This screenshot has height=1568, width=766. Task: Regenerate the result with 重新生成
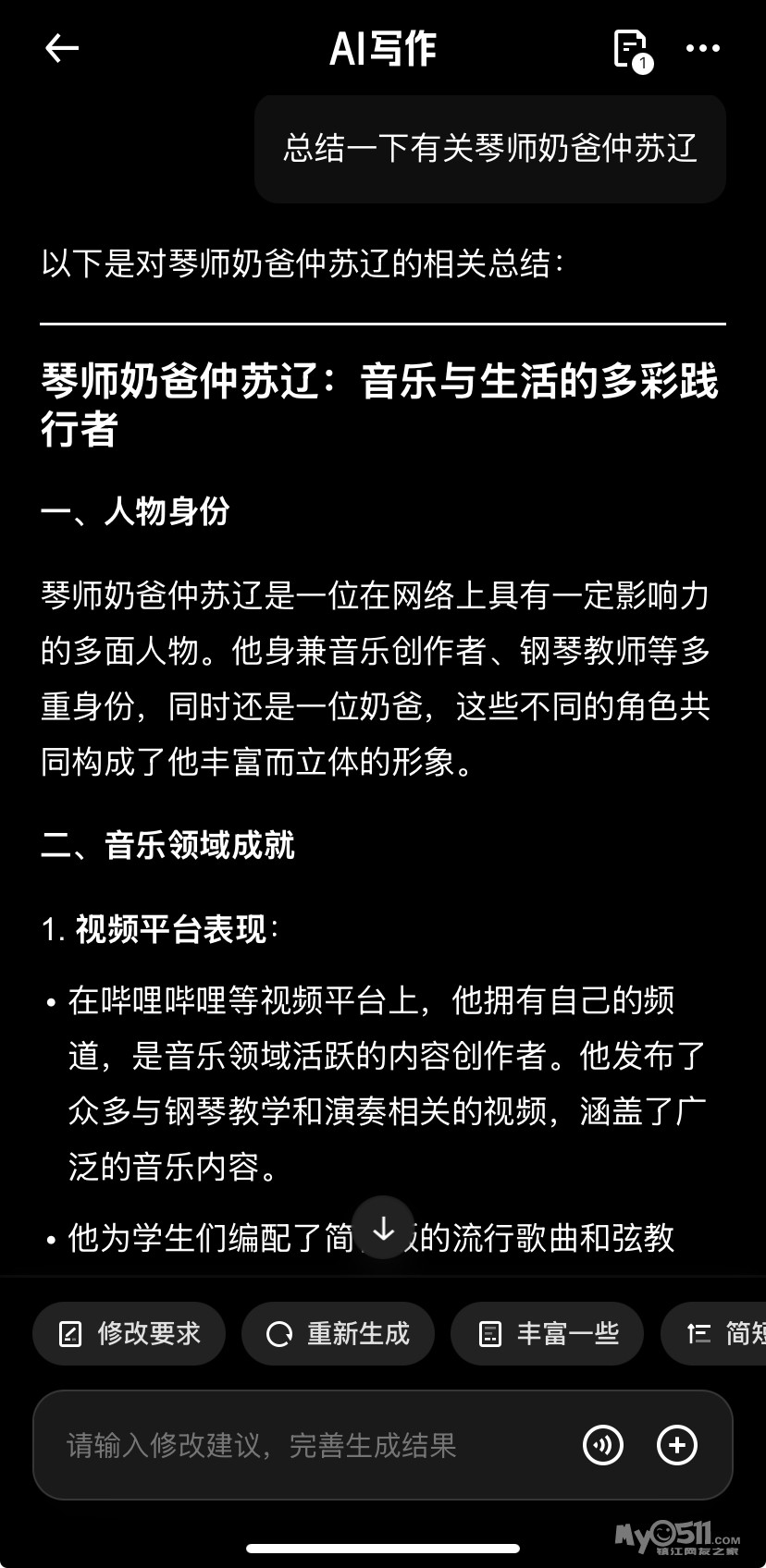click(x=339, y=1333)
